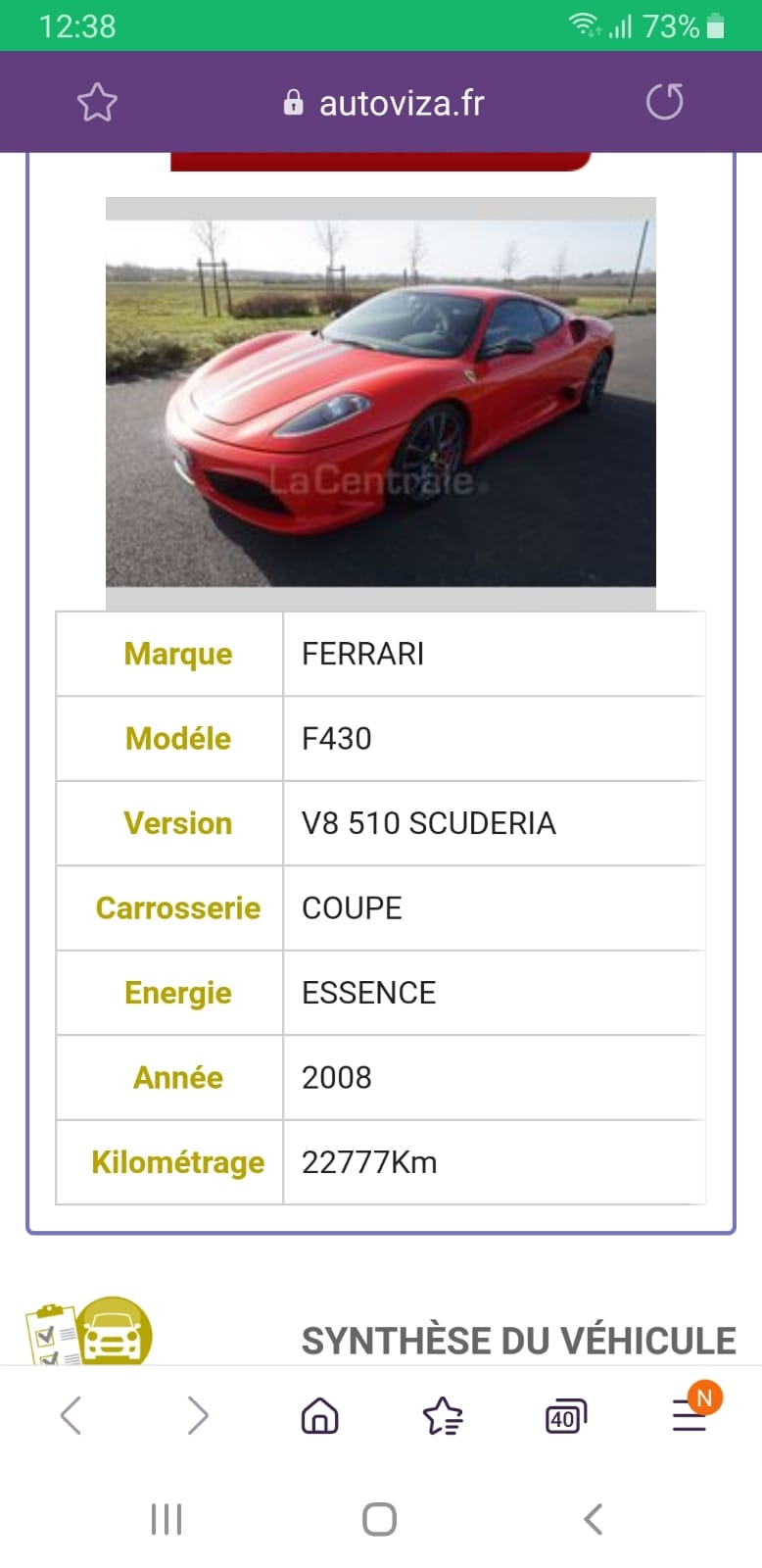Open the browser menu
The image size is (762, 1568).
pyautogui.click(x=690, y=1415)
